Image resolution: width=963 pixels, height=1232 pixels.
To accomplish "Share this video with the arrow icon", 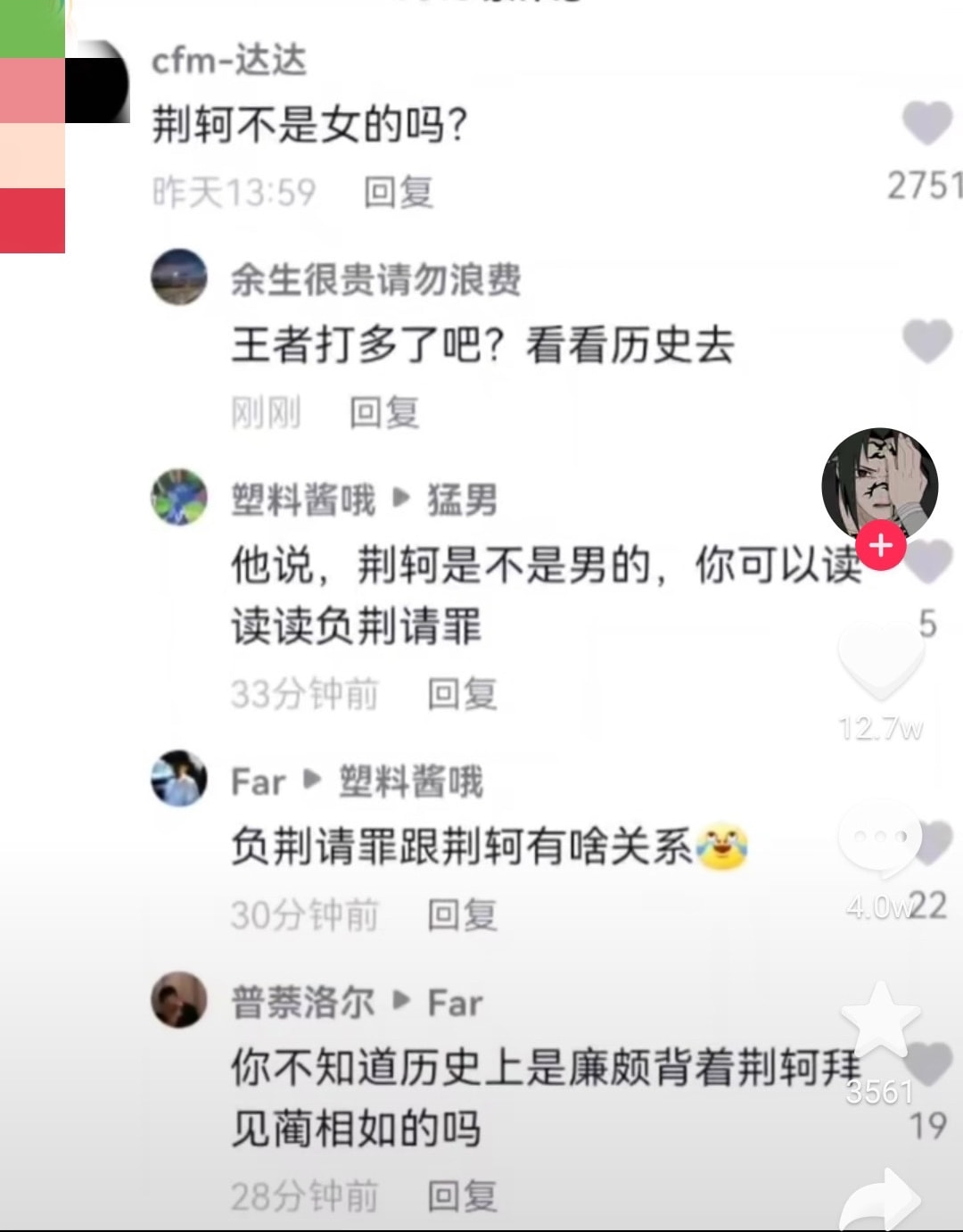I will click(881, 1200).
